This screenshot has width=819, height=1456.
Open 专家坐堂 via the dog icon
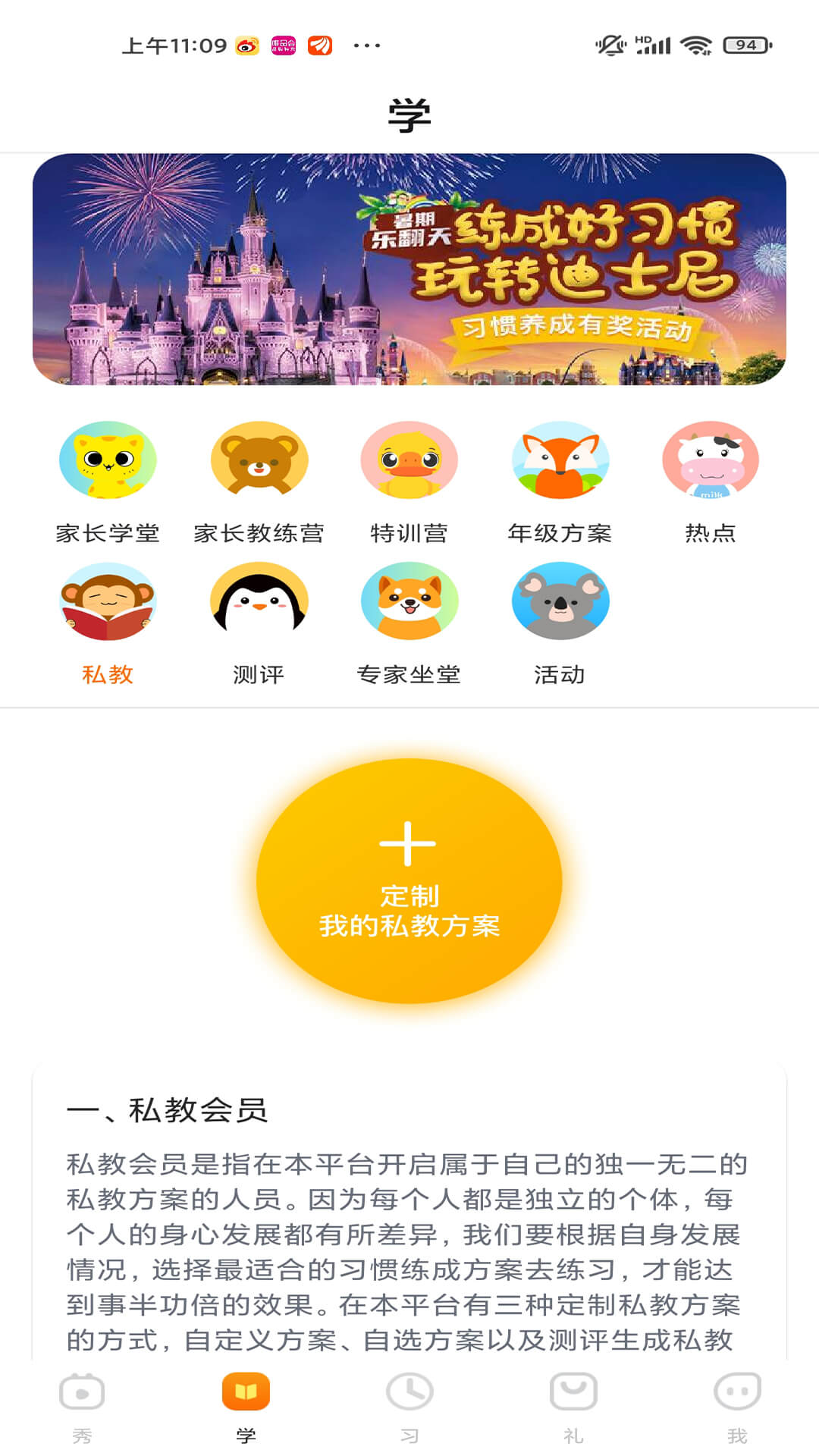click(409, 601)
